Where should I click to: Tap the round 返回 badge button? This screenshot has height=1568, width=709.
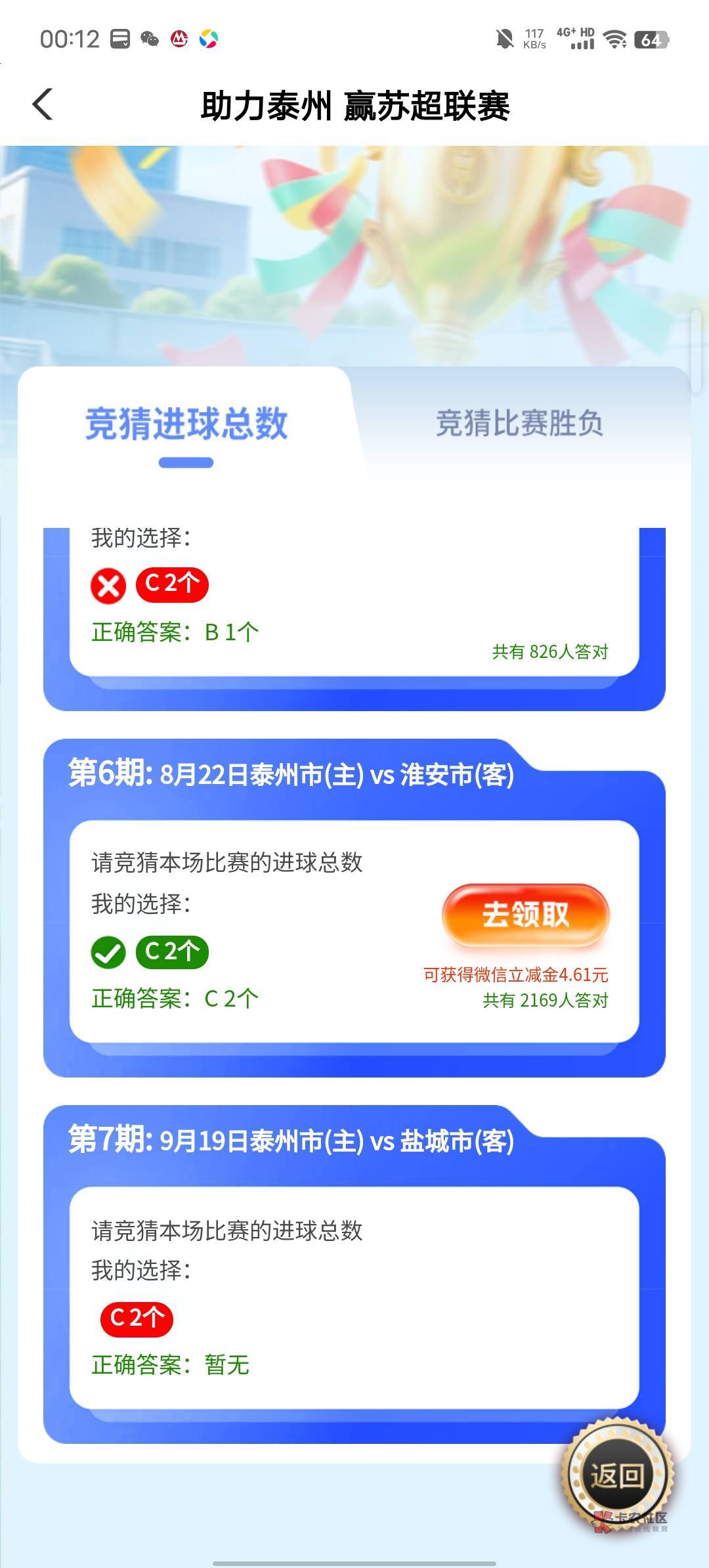pos(617,1475)
